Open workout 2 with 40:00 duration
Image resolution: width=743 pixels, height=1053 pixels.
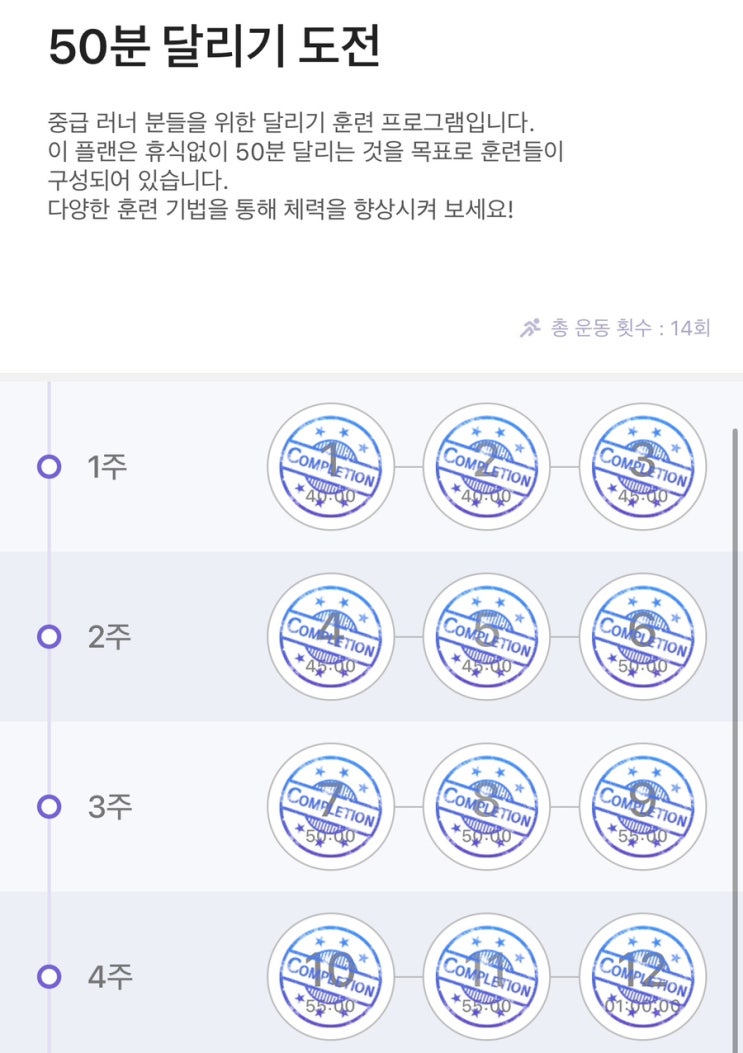click(486, 466)
